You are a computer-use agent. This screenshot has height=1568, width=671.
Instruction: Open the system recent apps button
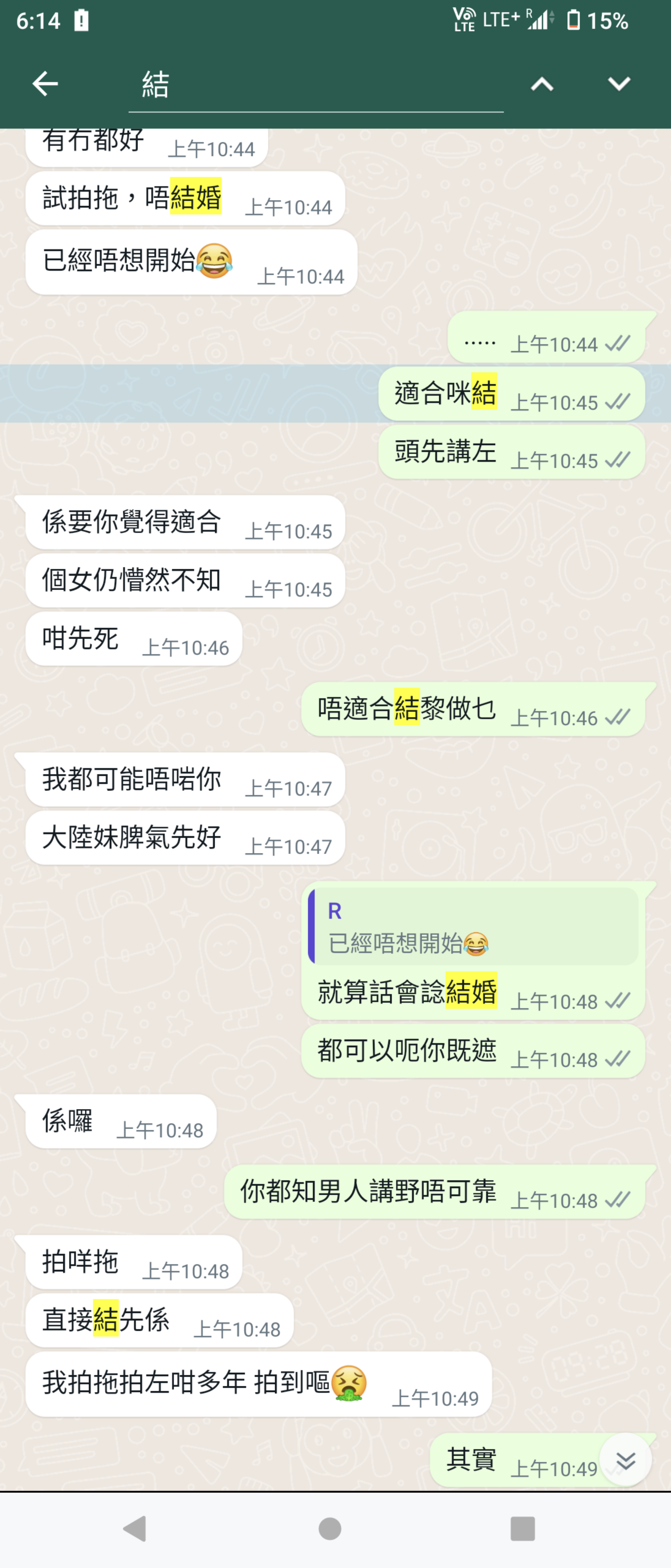522,1528
